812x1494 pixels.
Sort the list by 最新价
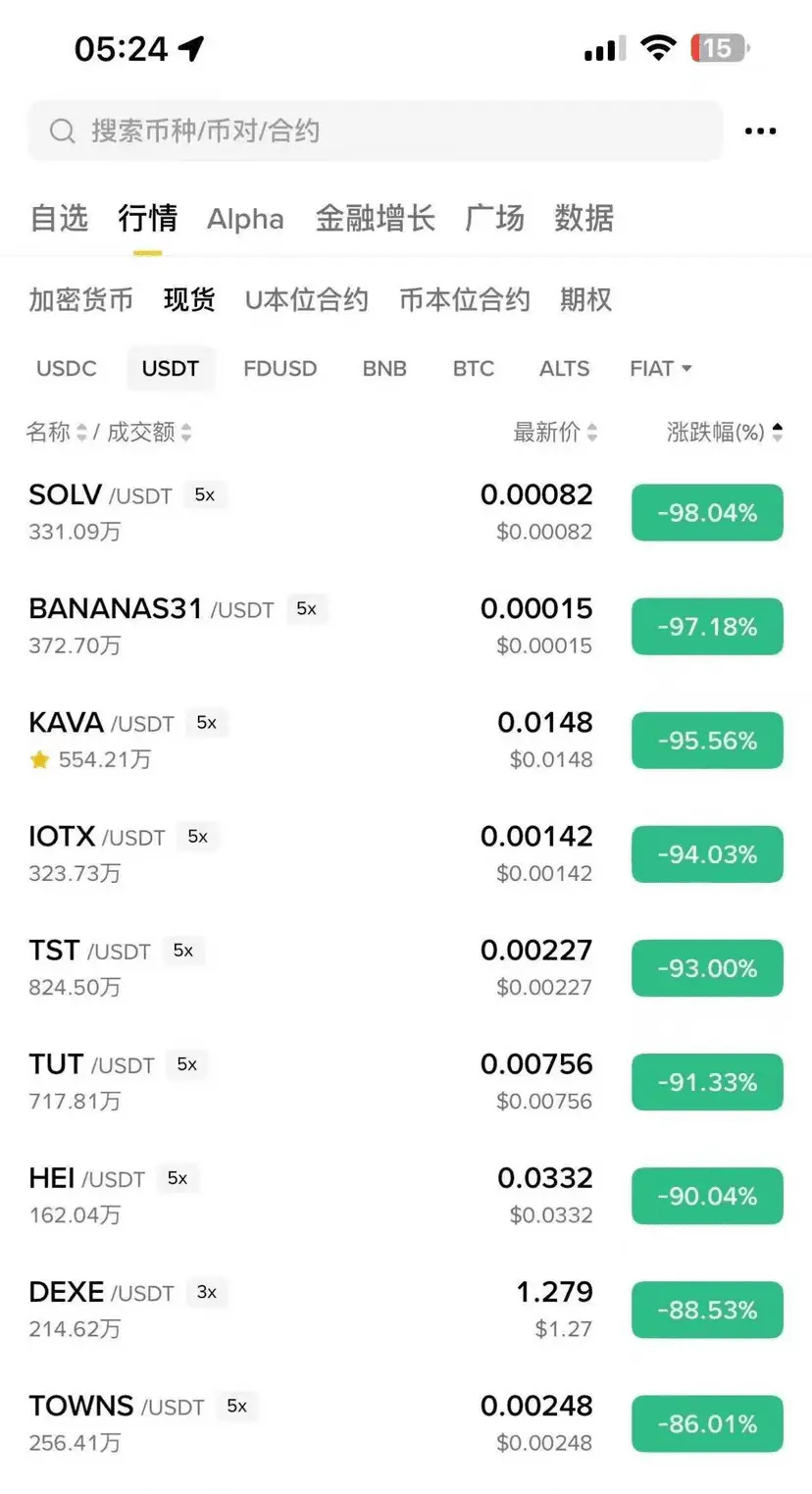click(x=555, y=432)
